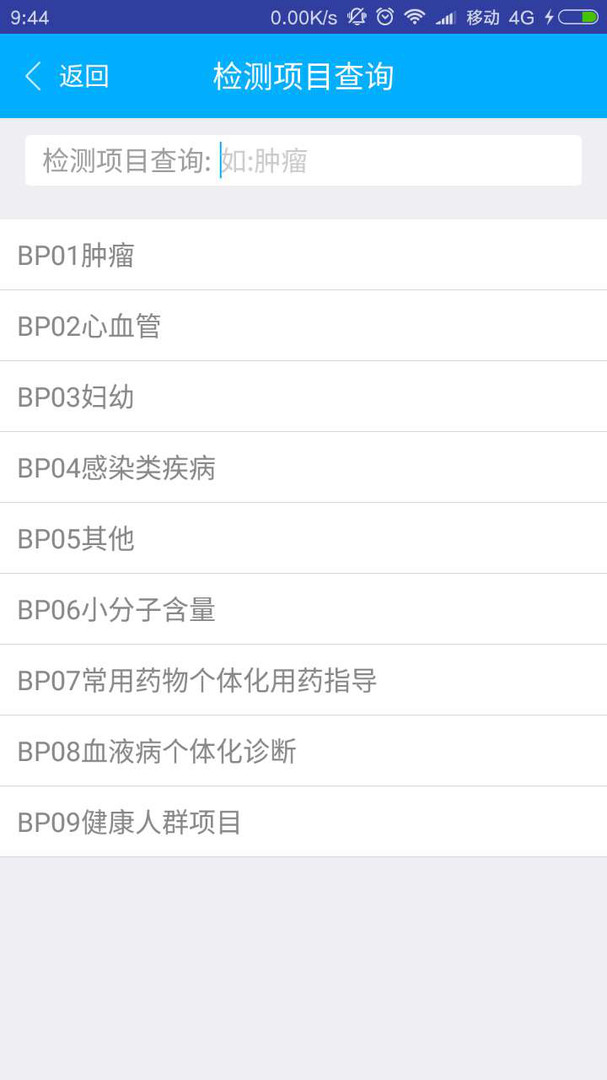Select the BP03妇幼 row
This screenshot has height=1080, width=607.
coord(303,397)
